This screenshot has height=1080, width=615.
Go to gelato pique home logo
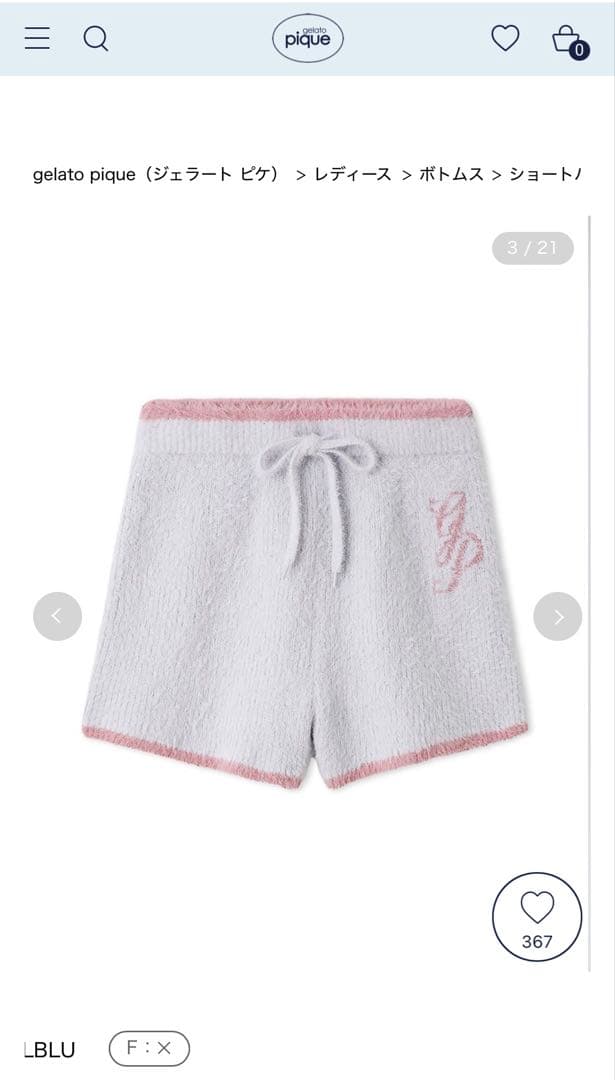307,39
